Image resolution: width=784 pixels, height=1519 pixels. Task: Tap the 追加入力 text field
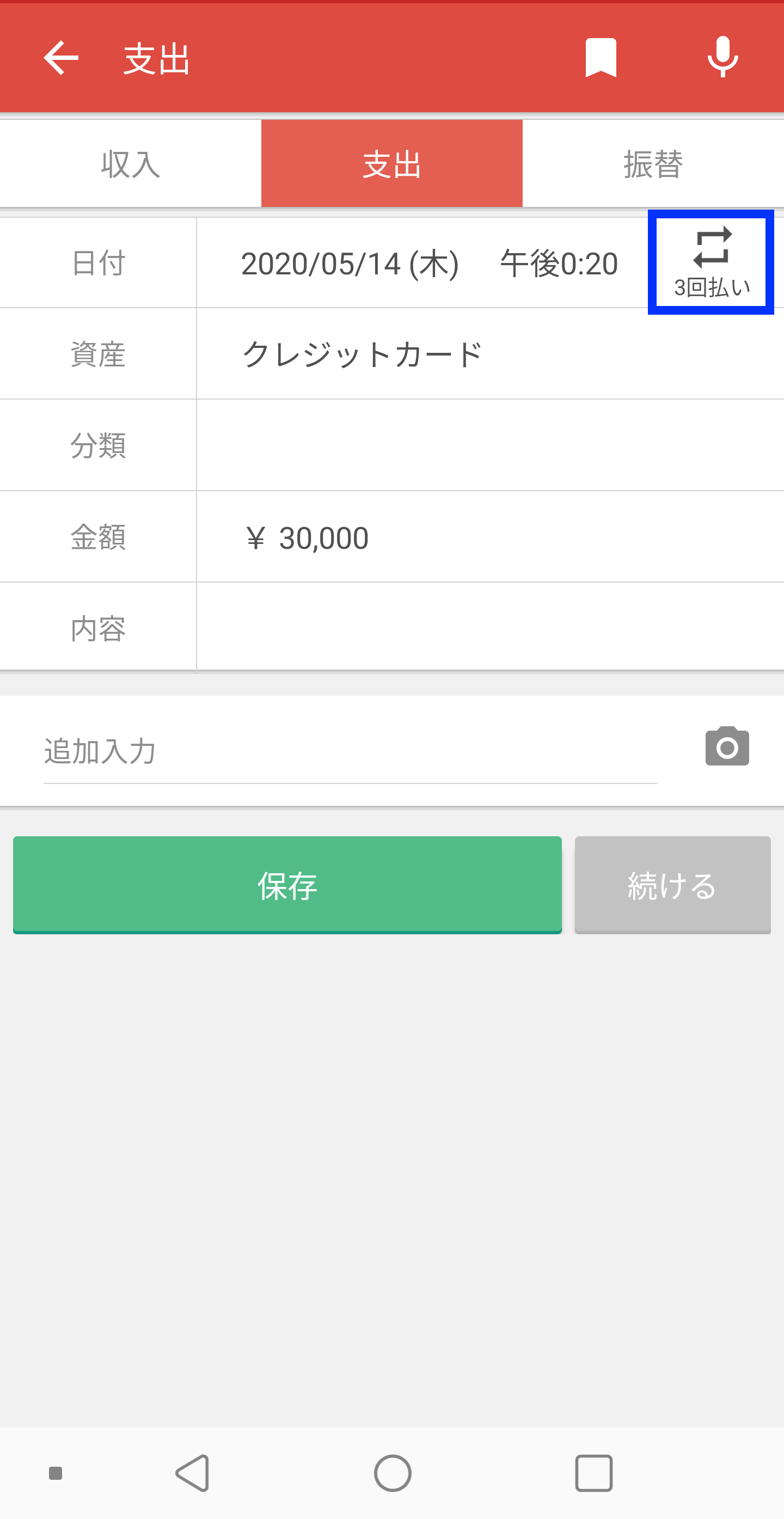(x=350, y=752)
